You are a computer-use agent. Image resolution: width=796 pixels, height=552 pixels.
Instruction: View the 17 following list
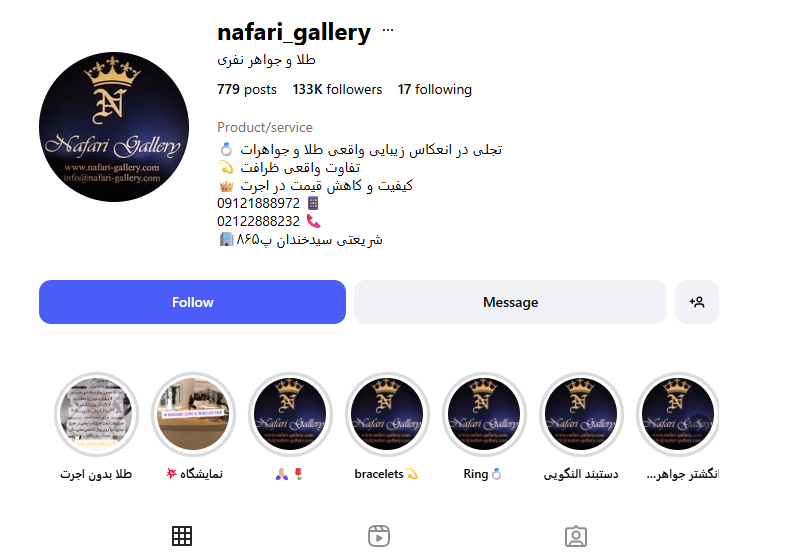(434, 89)
